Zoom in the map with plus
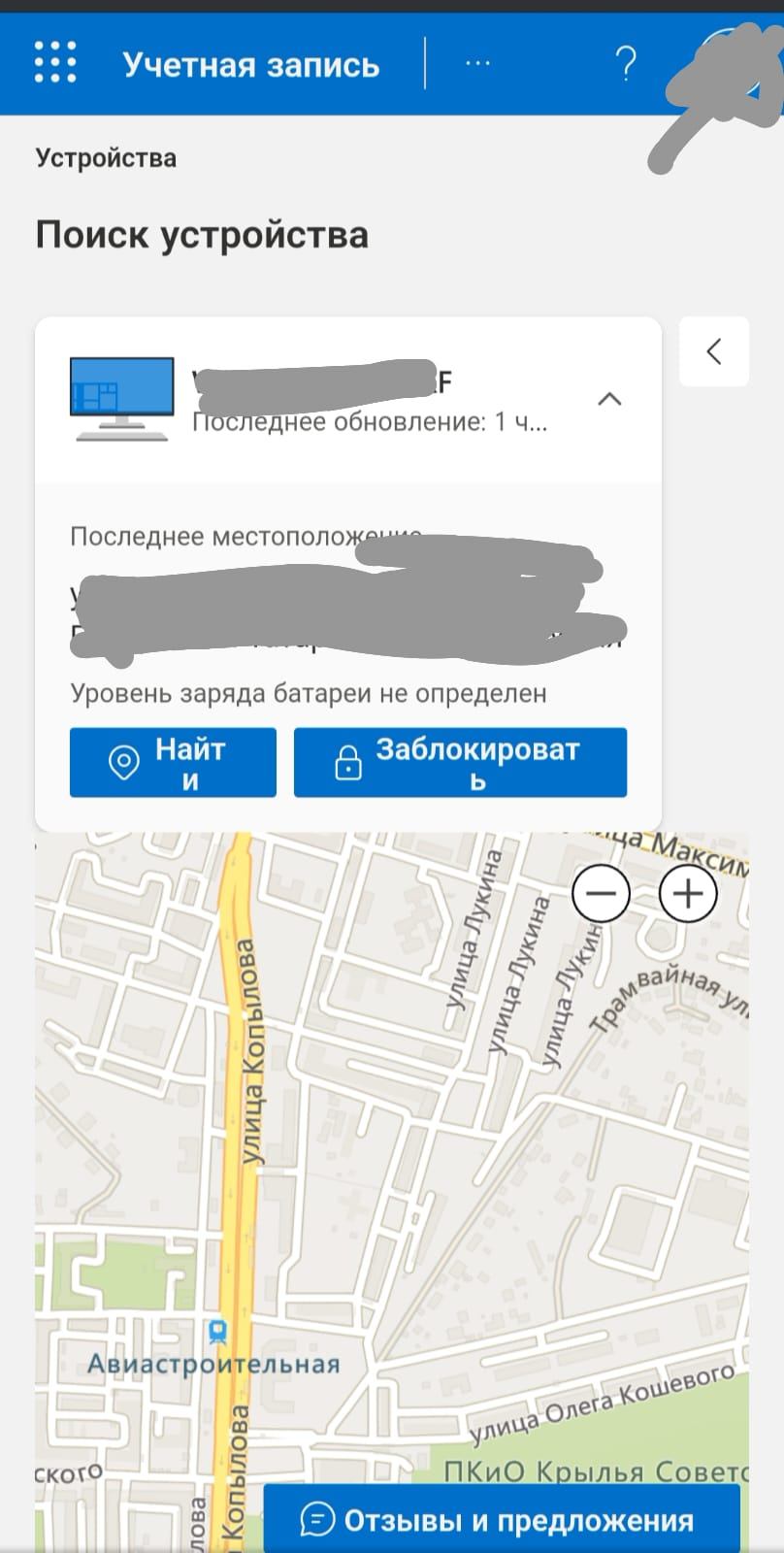784x1553 pixels. 688,893
